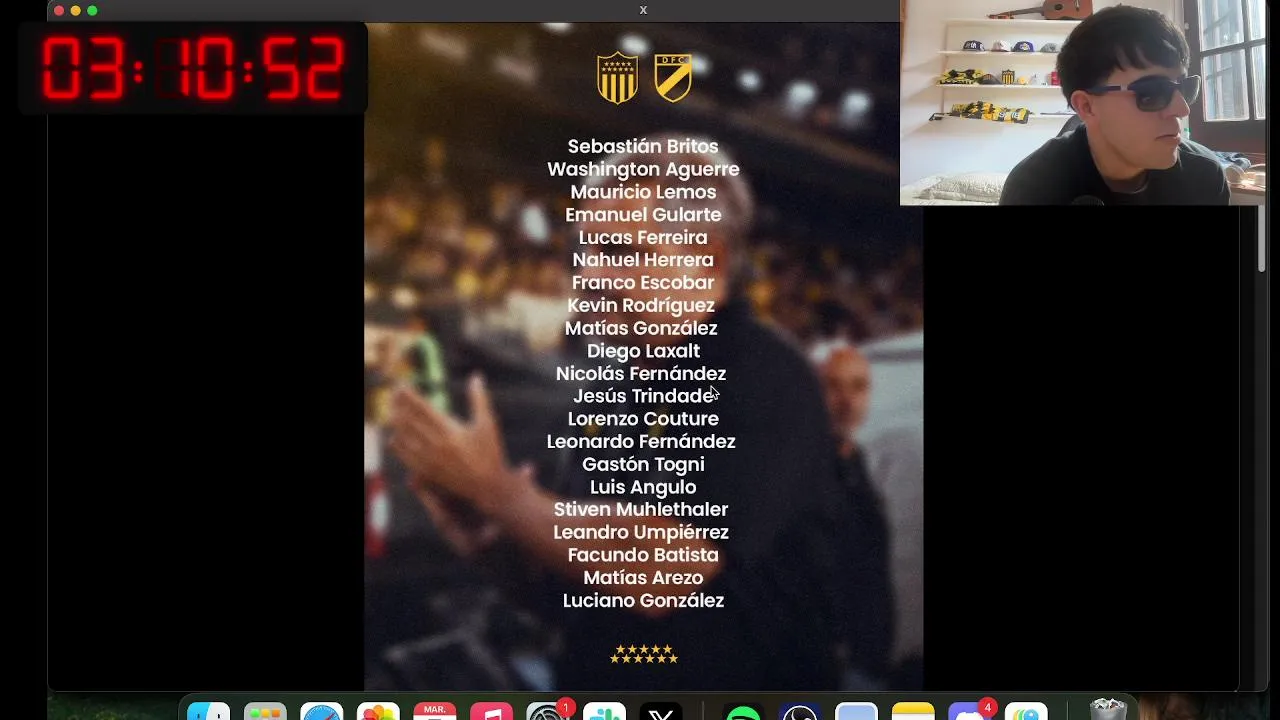
Task: Launch the Music app from the dock
Action: (491, 712)
